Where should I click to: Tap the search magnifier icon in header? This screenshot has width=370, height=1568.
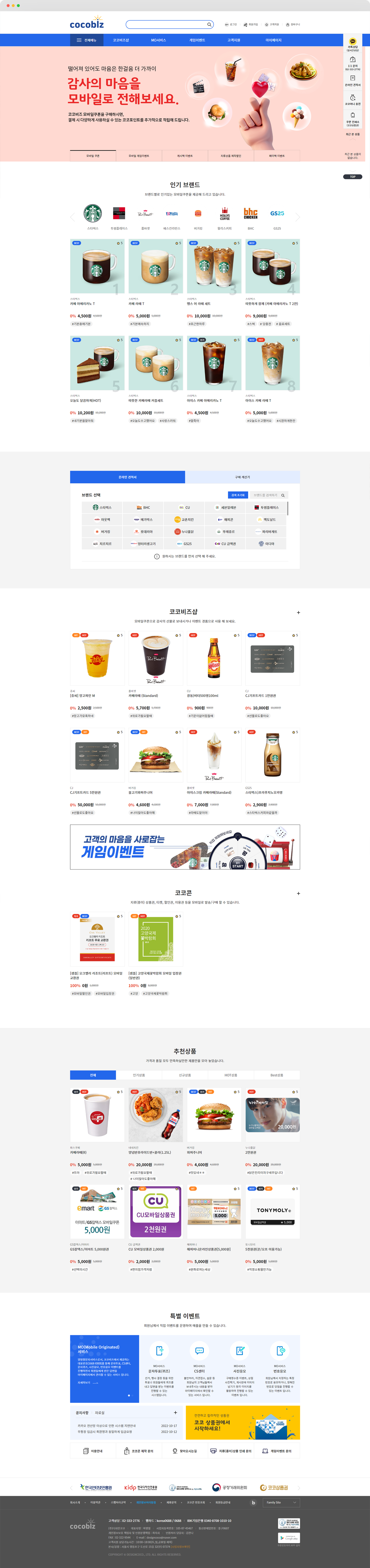tap(209, 25)
